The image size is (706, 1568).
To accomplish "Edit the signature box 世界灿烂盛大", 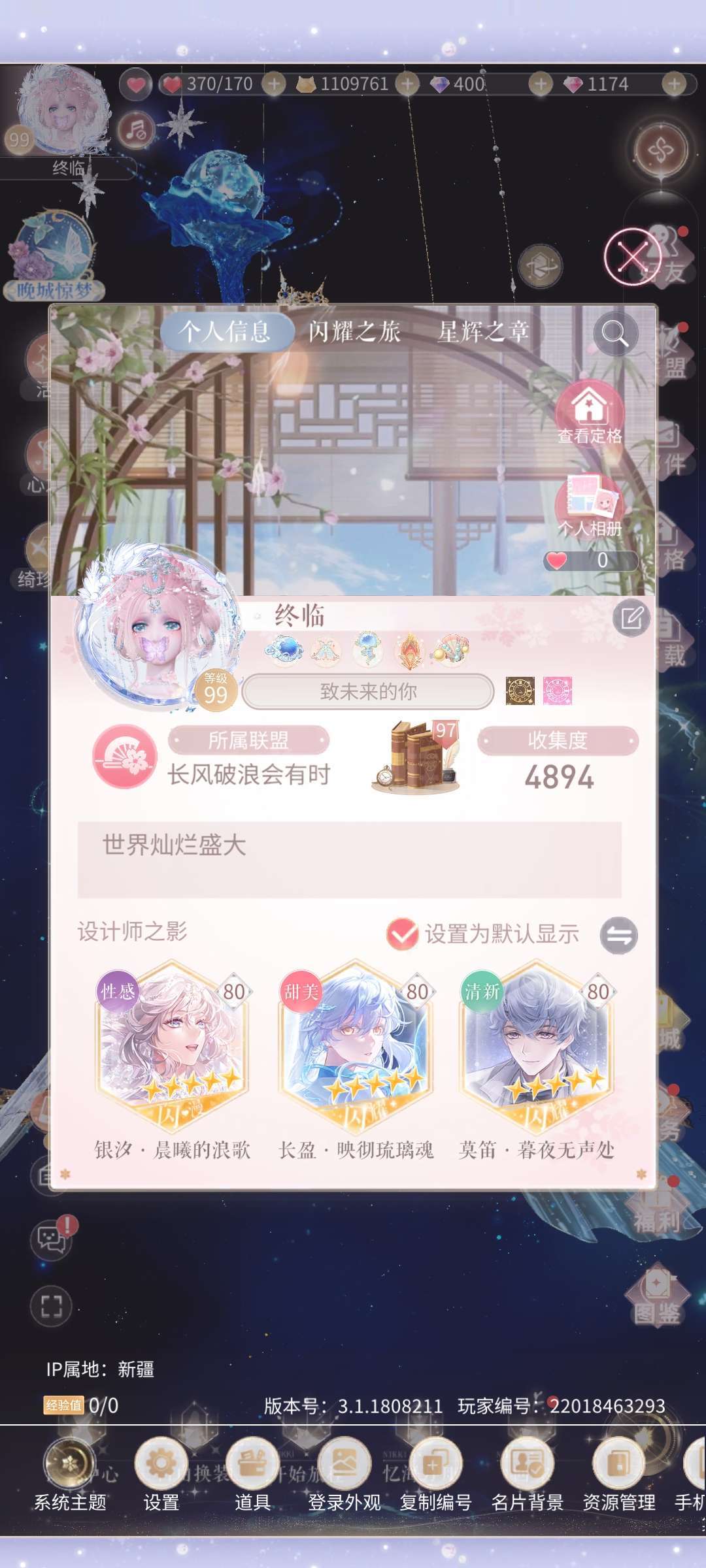I will pyautogui.click(x=350, y=860).
